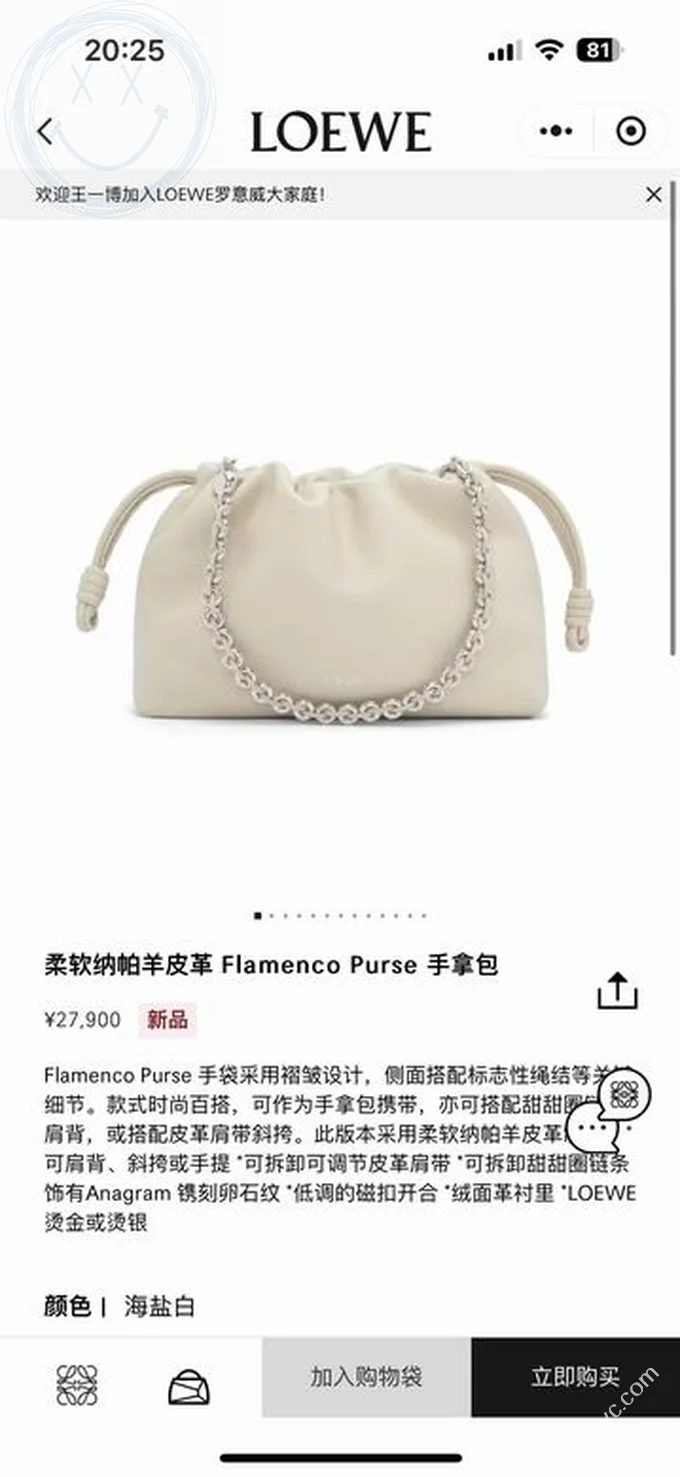
Task: Go back to the previous page
Action: [x=44, y=131]
